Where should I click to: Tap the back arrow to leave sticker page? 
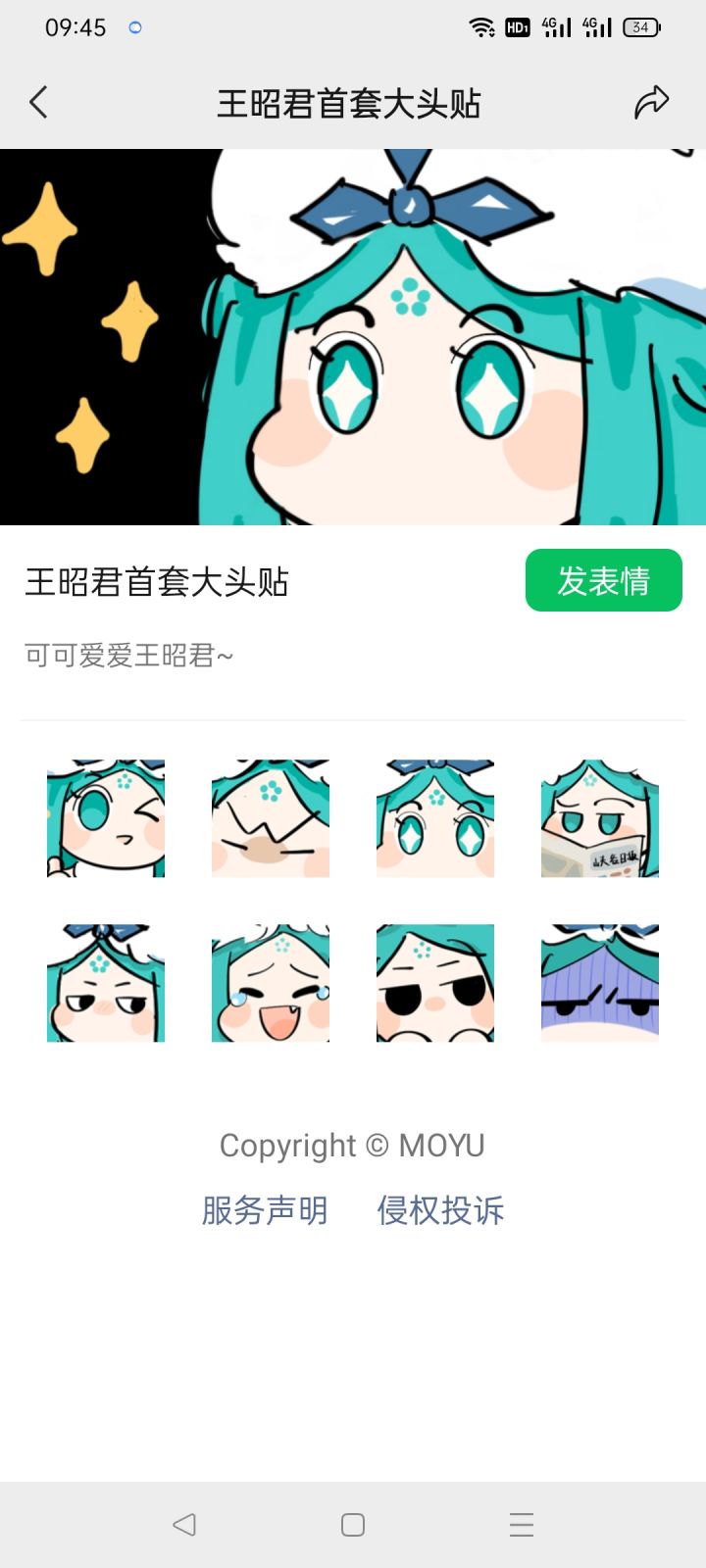39,101
